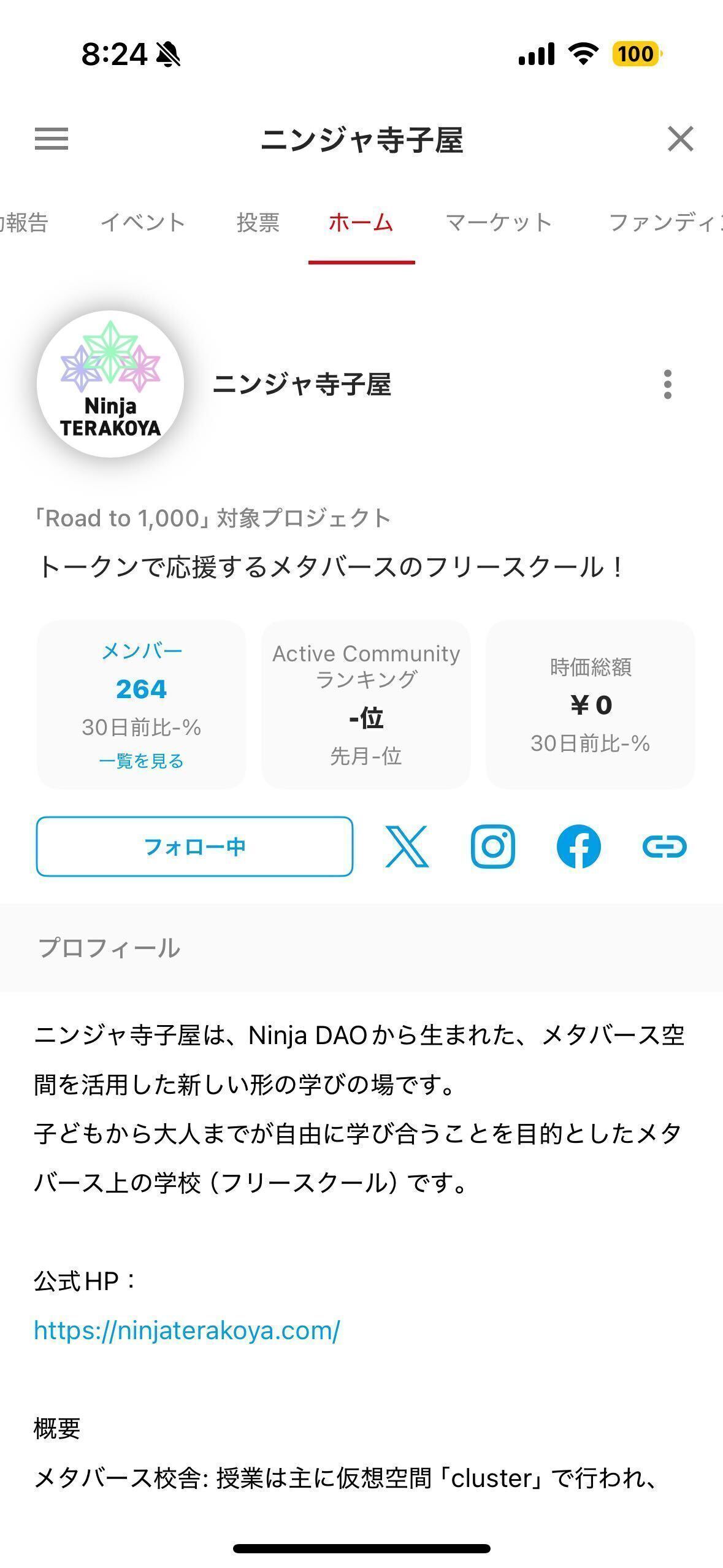
Task: Open the ninjaterakoya.com official link
Action: tap(187, 1331)
